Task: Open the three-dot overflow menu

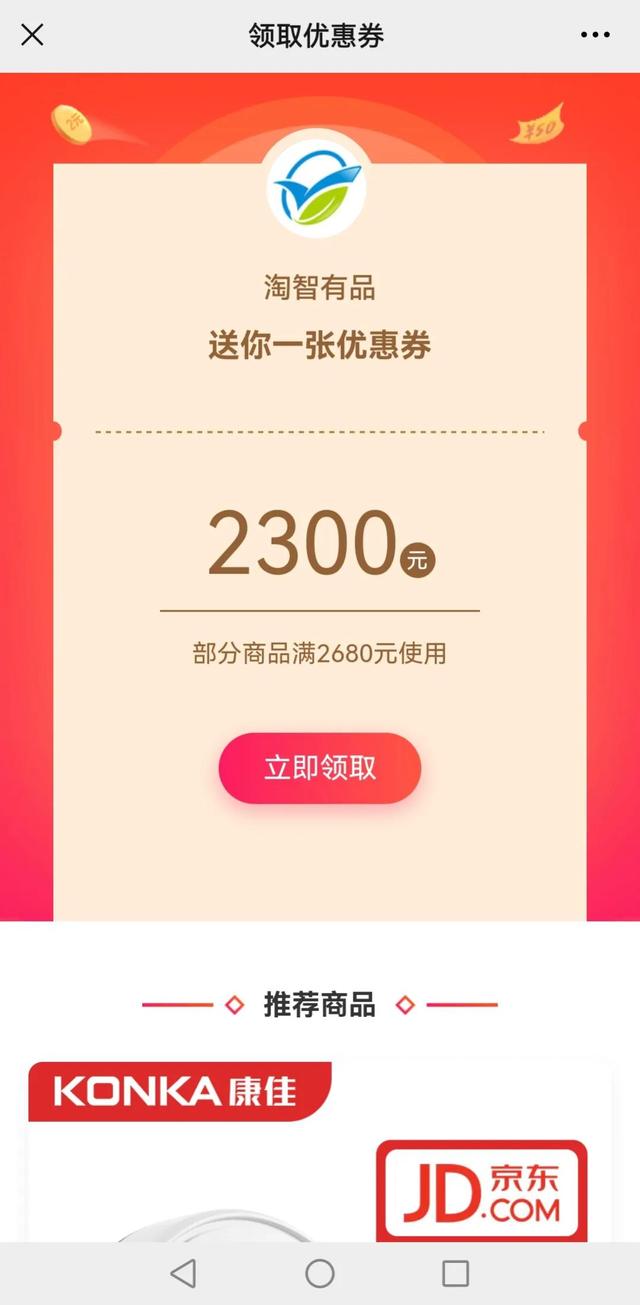Action: coord(595,35)
